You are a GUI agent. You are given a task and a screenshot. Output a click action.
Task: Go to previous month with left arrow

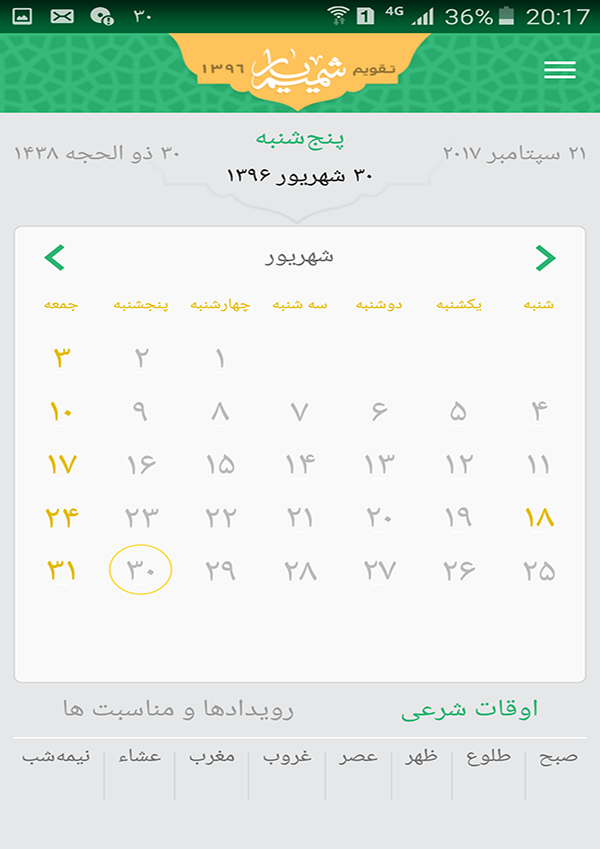coord(55,258)
